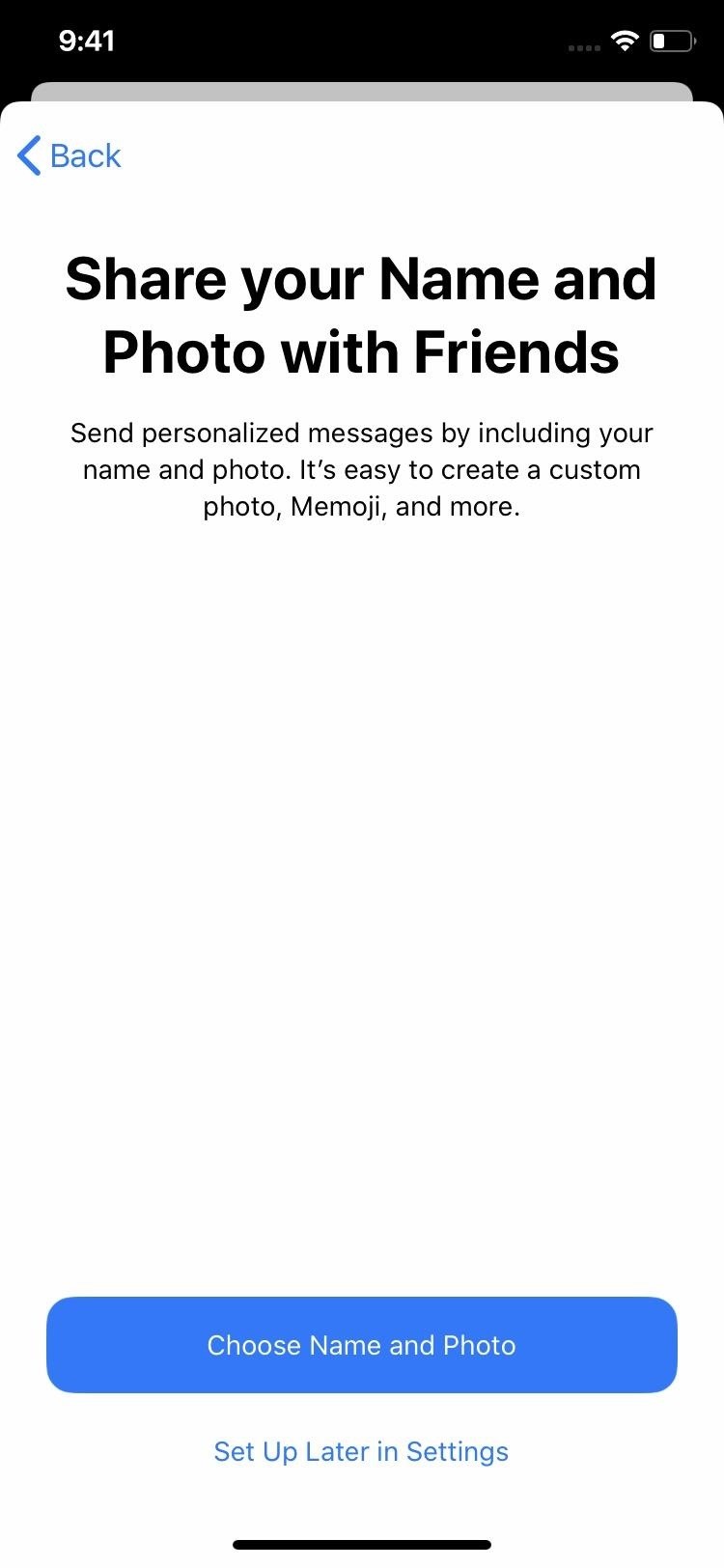
Task: Tap the title Share your Name and Photo
Action: (x=362, y=316)
